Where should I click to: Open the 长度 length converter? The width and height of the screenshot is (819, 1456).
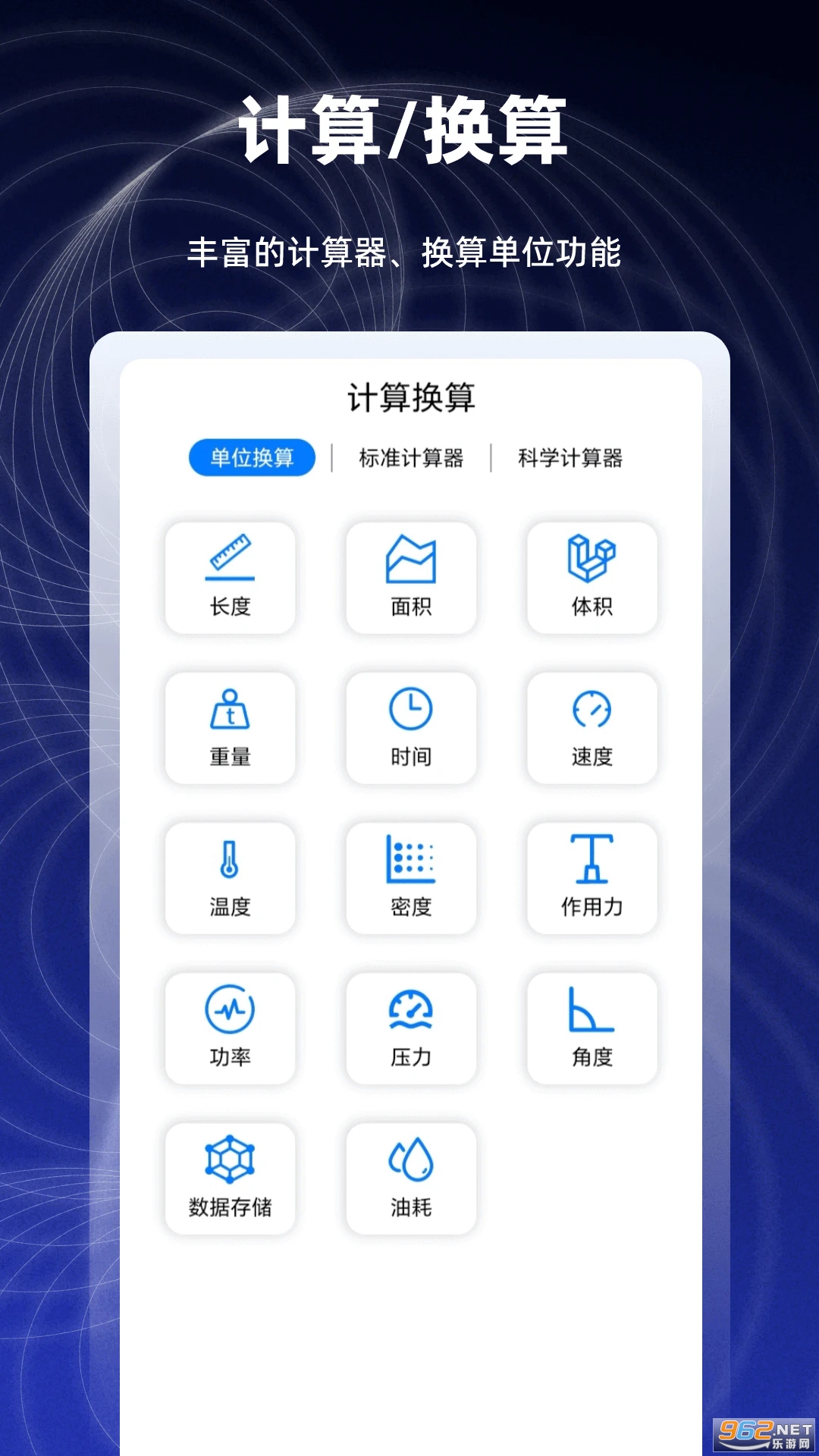click(x=229, y=578)
